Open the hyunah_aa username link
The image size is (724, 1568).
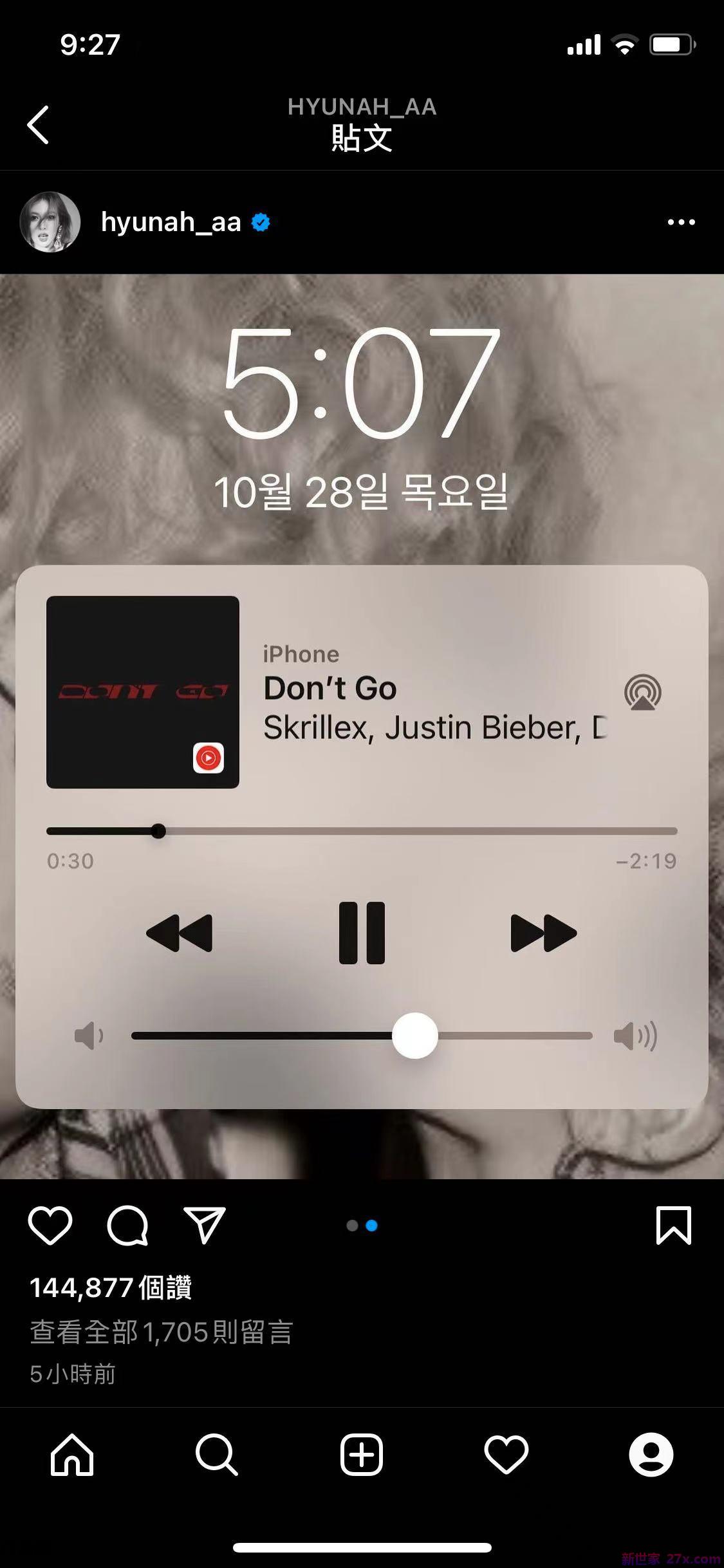coord(171,222)
